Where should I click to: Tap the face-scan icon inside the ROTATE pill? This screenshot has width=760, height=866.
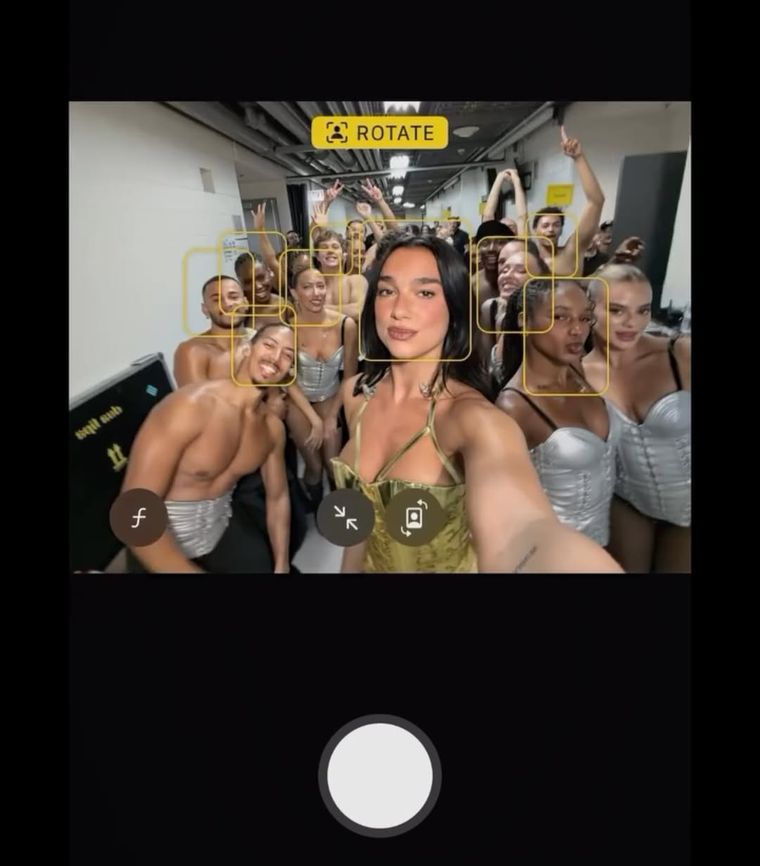pos(336,131)
